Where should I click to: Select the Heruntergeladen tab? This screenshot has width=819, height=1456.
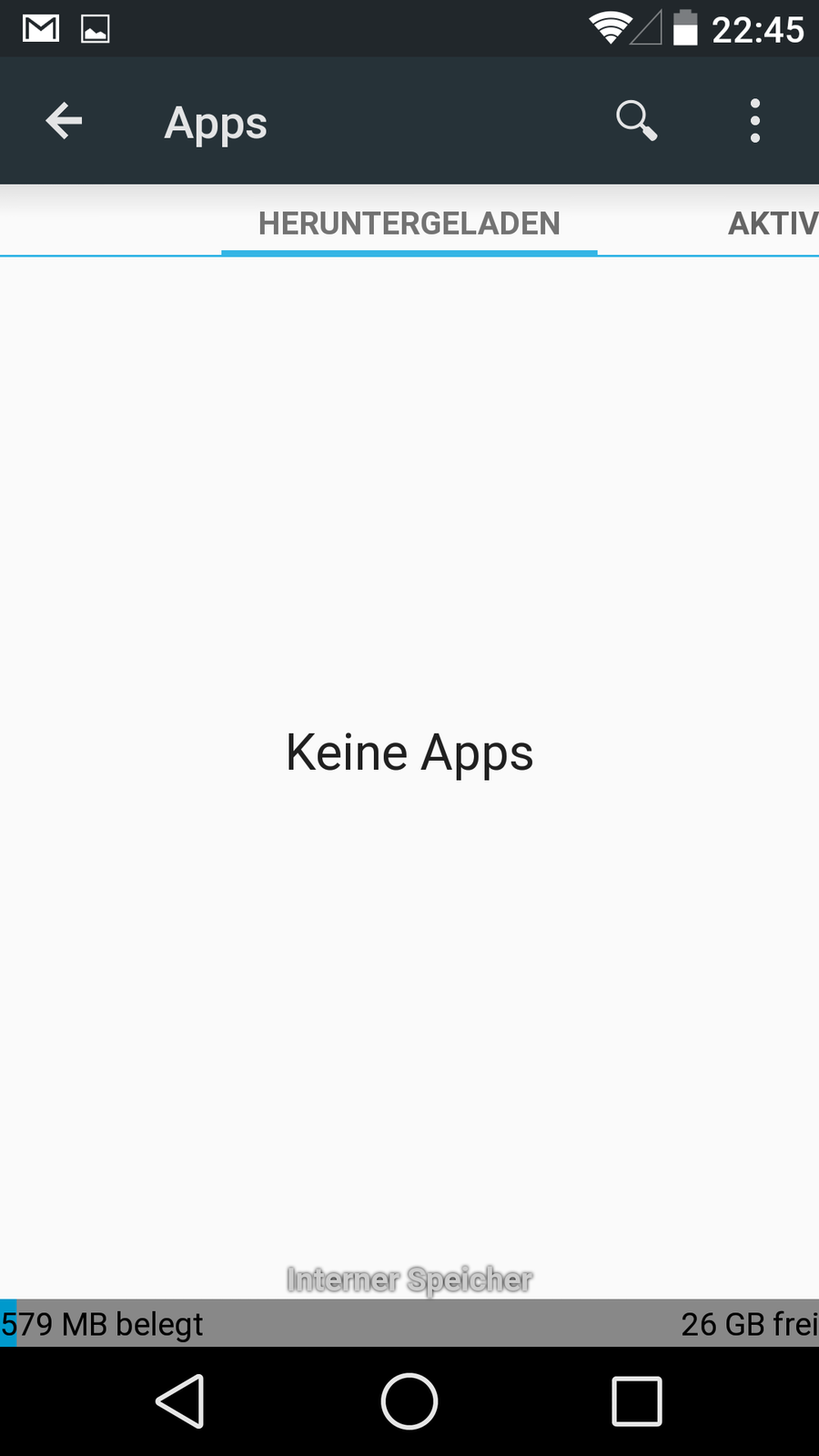409,224
